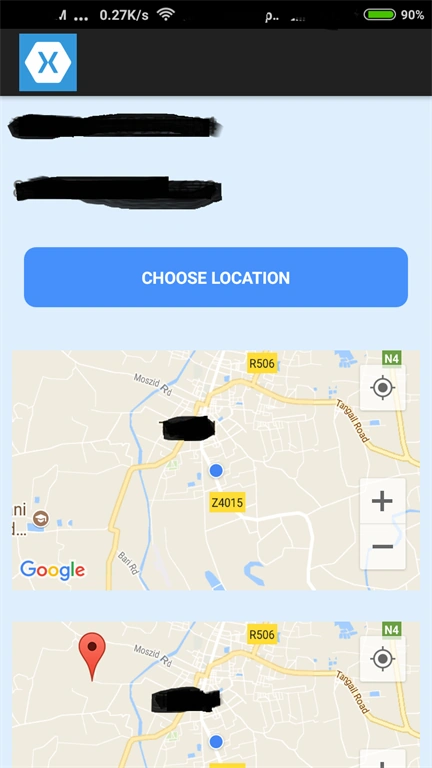
Task: Zoom in on the first map
Action: (x=383, y=501)
